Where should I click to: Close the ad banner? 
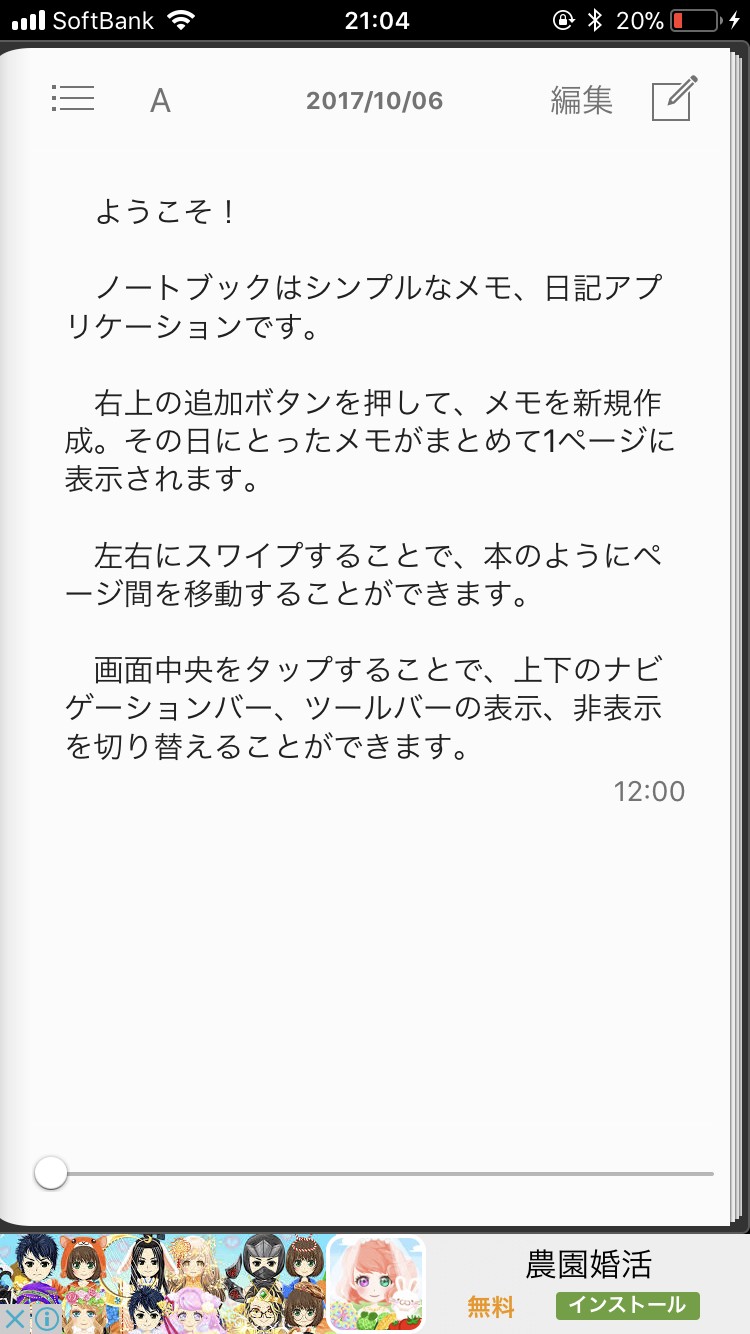click(14, 1319)
